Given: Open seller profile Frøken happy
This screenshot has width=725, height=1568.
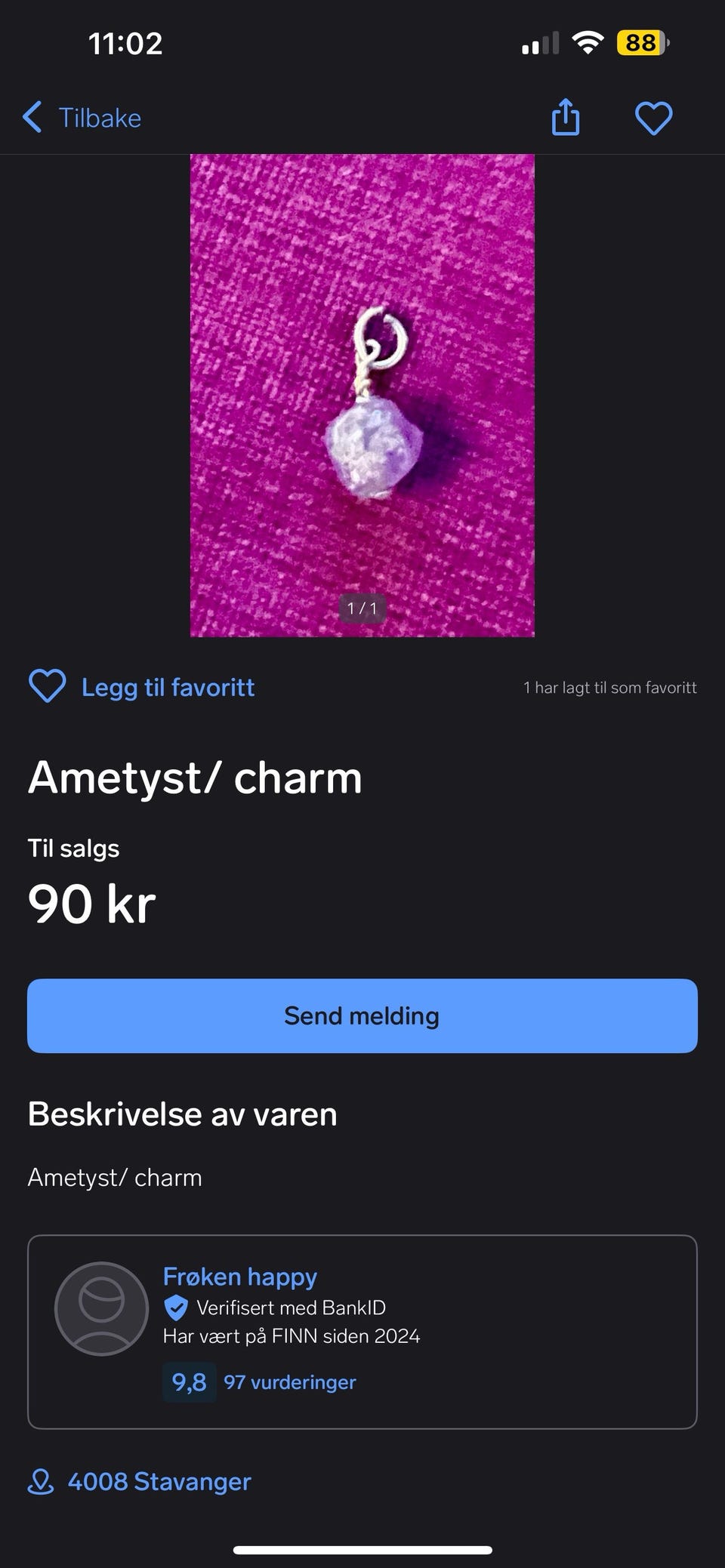Looking at the screenshot, I should [x=240, y=1277].
